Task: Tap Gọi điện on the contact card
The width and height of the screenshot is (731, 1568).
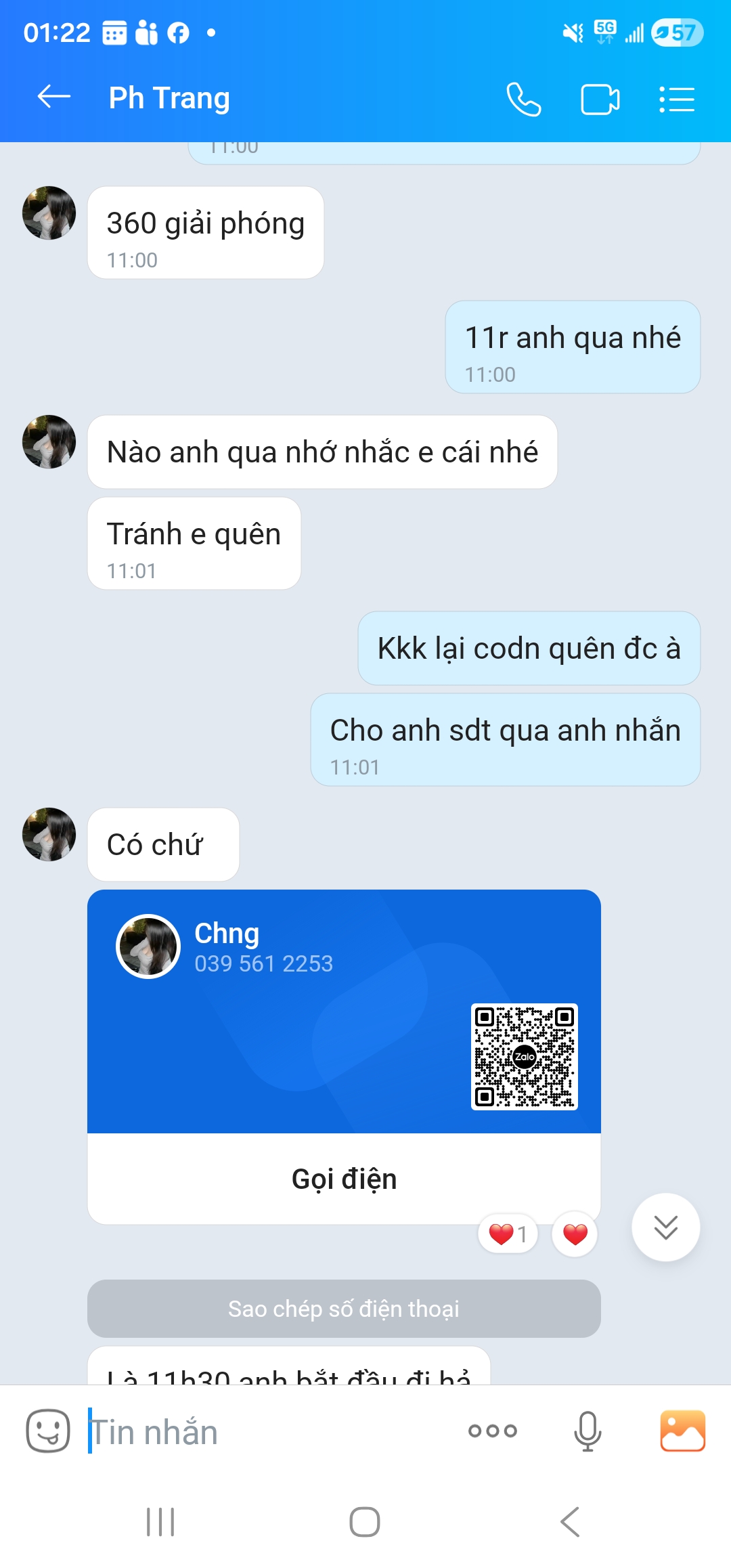Action: pos(344,1179)
